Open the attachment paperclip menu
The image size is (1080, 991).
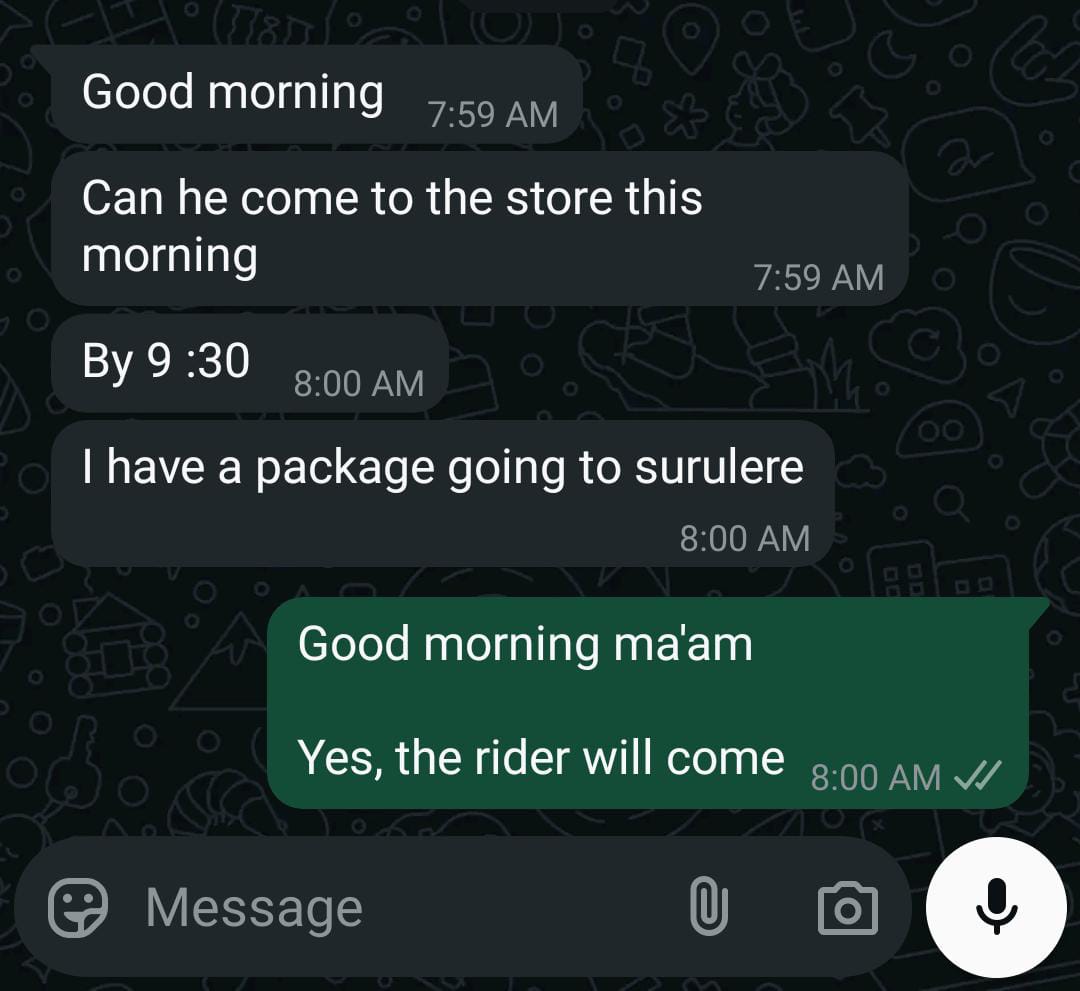708,908
